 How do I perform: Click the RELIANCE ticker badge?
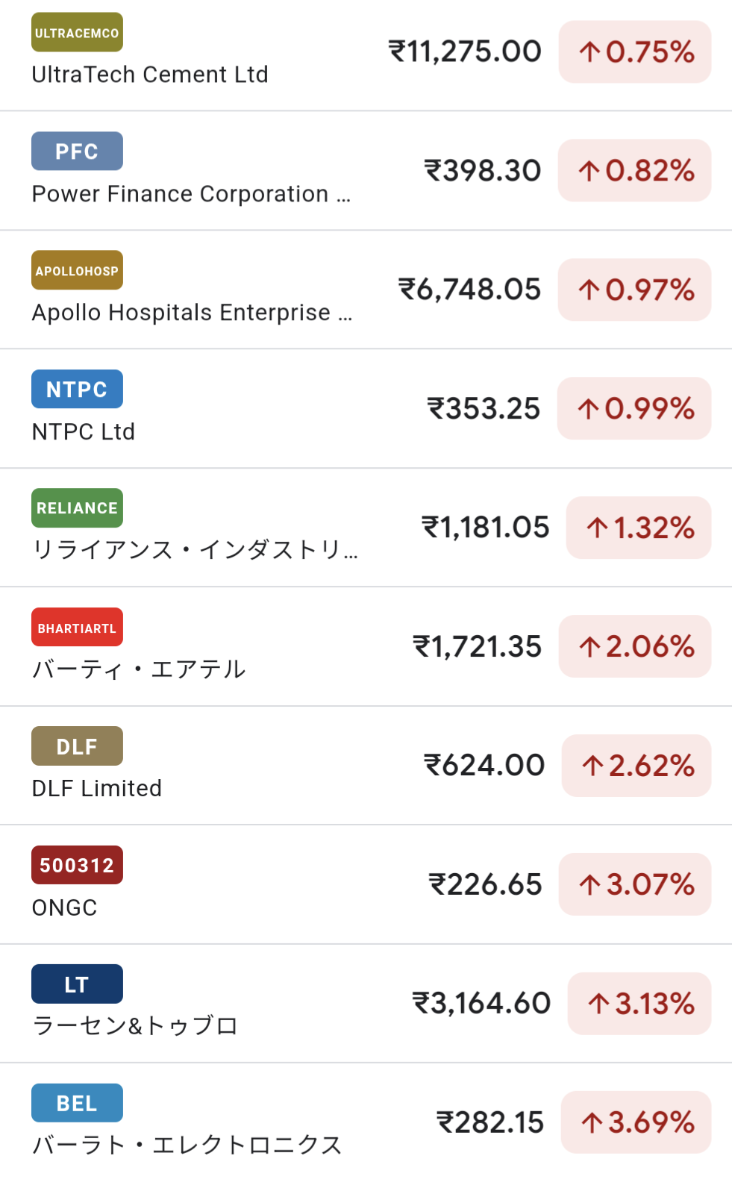[x=77, y=508]
